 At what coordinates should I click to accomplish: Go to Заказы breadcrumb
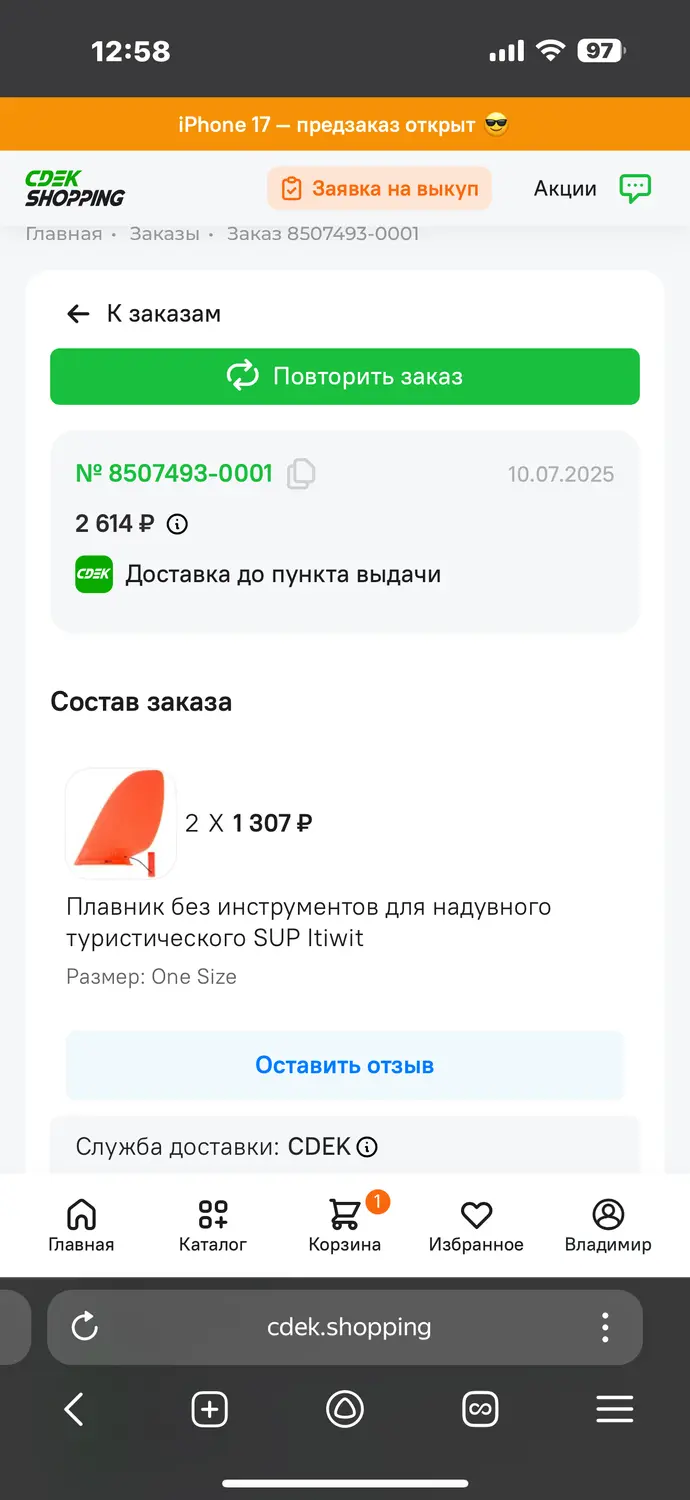(x=164, y=234)
